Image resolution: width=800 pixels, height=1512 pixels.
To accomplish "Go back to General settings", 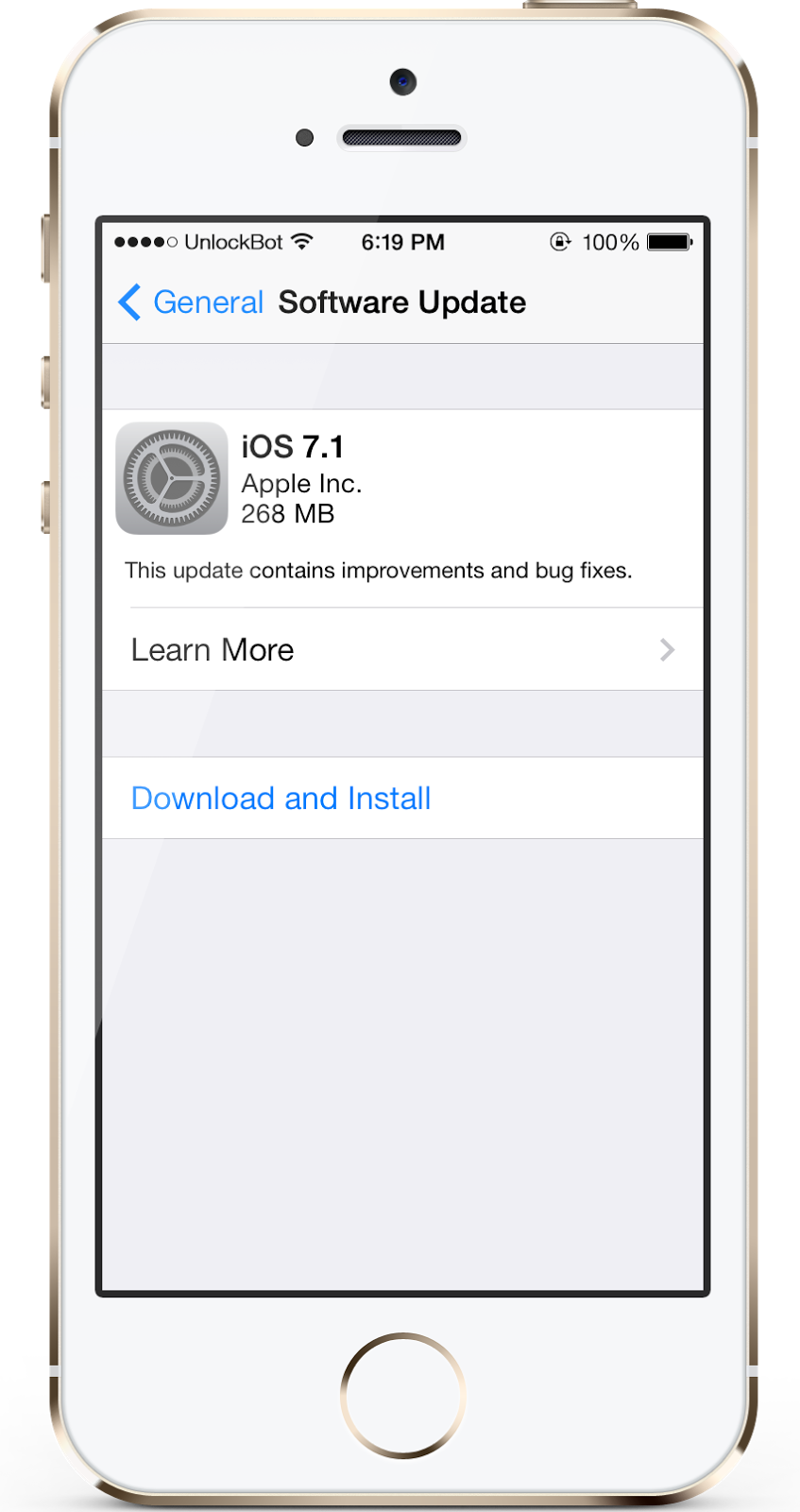I will [x=192, y=302].
